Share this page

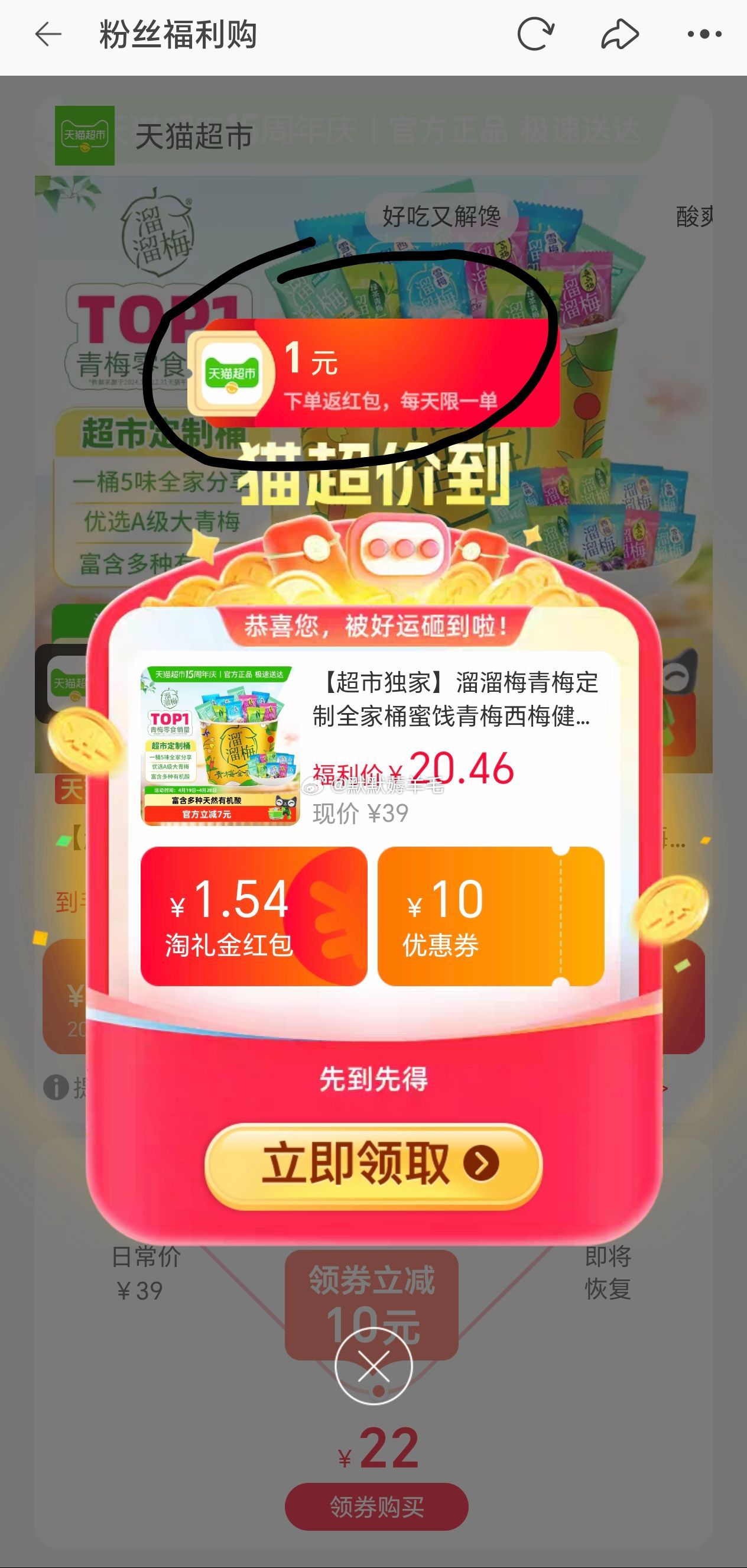[619, 35]
